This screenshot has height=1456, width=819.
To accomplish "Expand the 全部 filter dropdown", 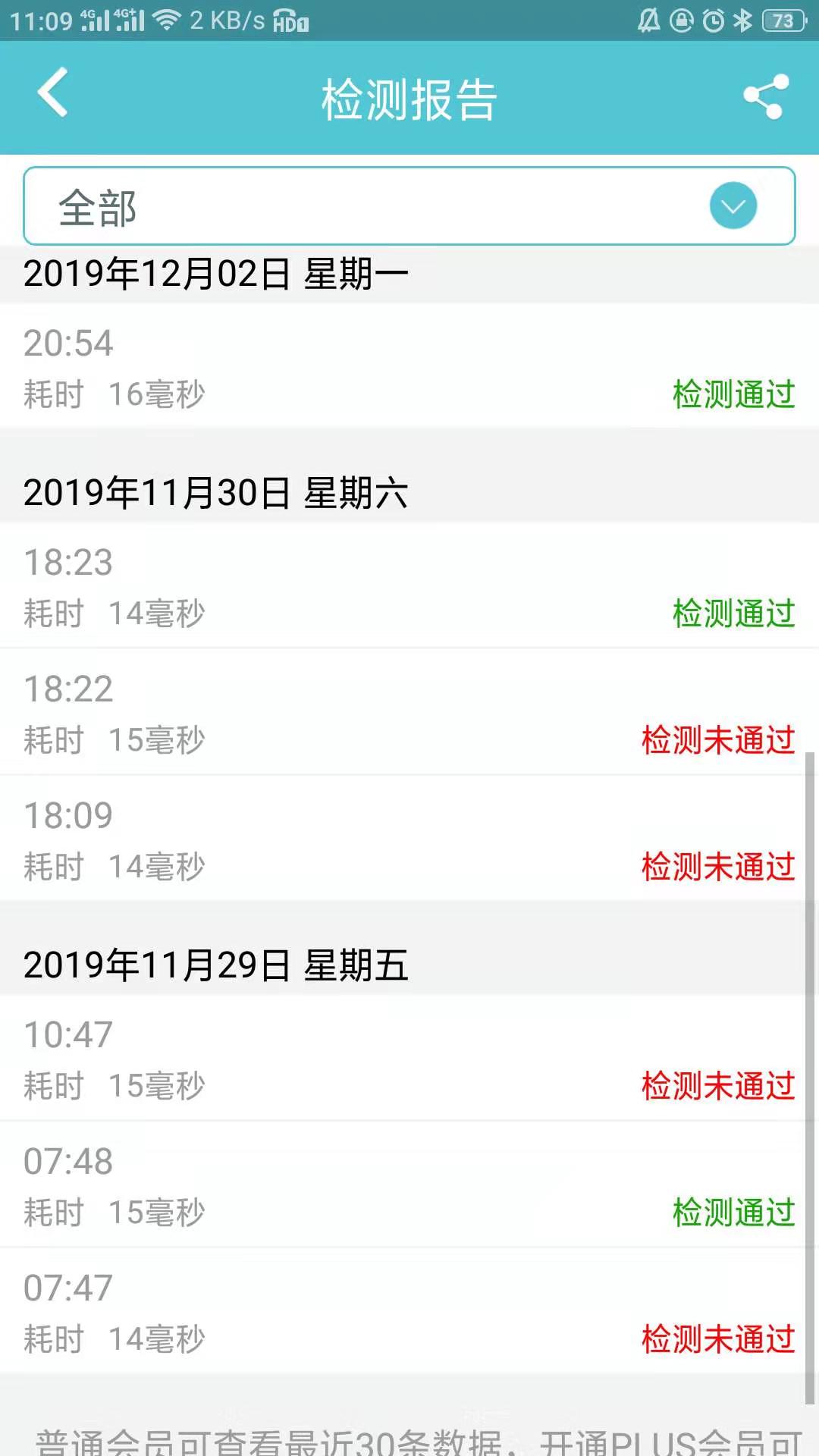I will [x=409, y=206].
